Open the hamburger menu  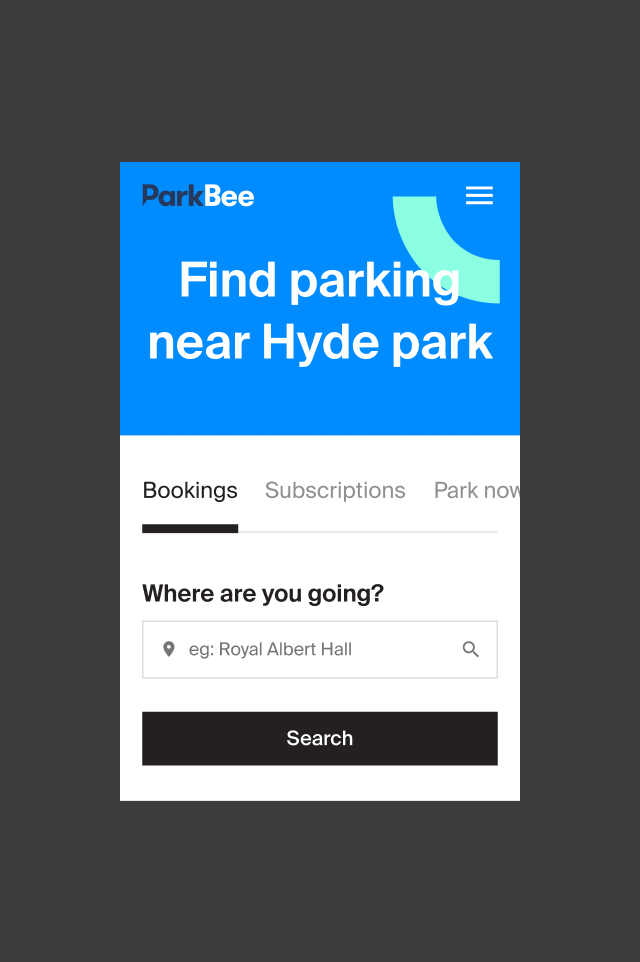pos(479,196)
